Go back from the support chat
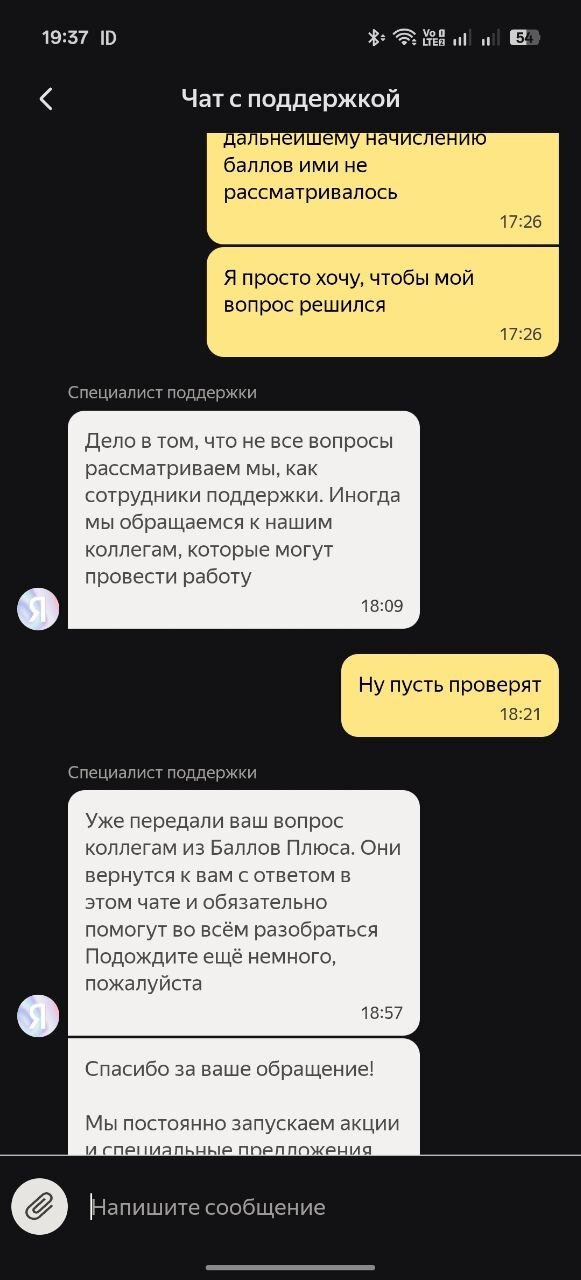 (x=45, y=98)
